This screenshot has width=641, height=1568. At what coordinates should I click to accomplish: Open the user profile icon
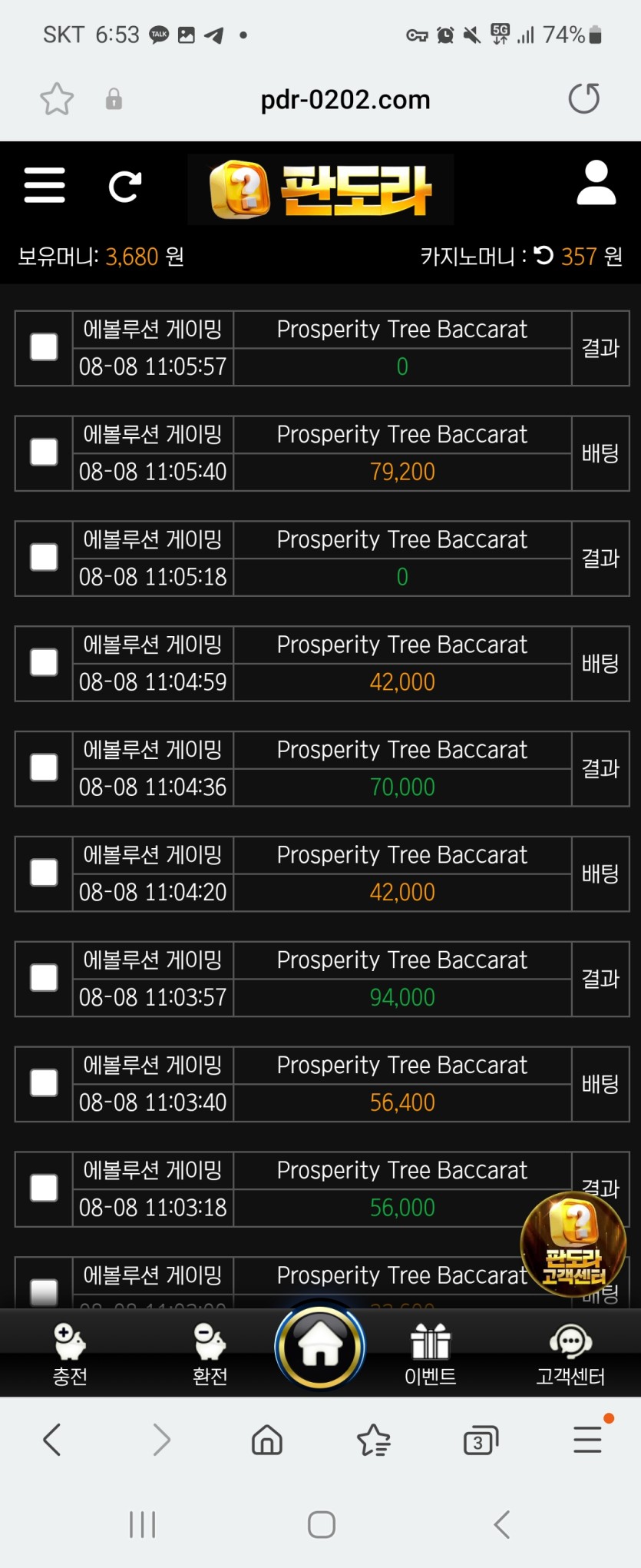click(x=596, y=183)
